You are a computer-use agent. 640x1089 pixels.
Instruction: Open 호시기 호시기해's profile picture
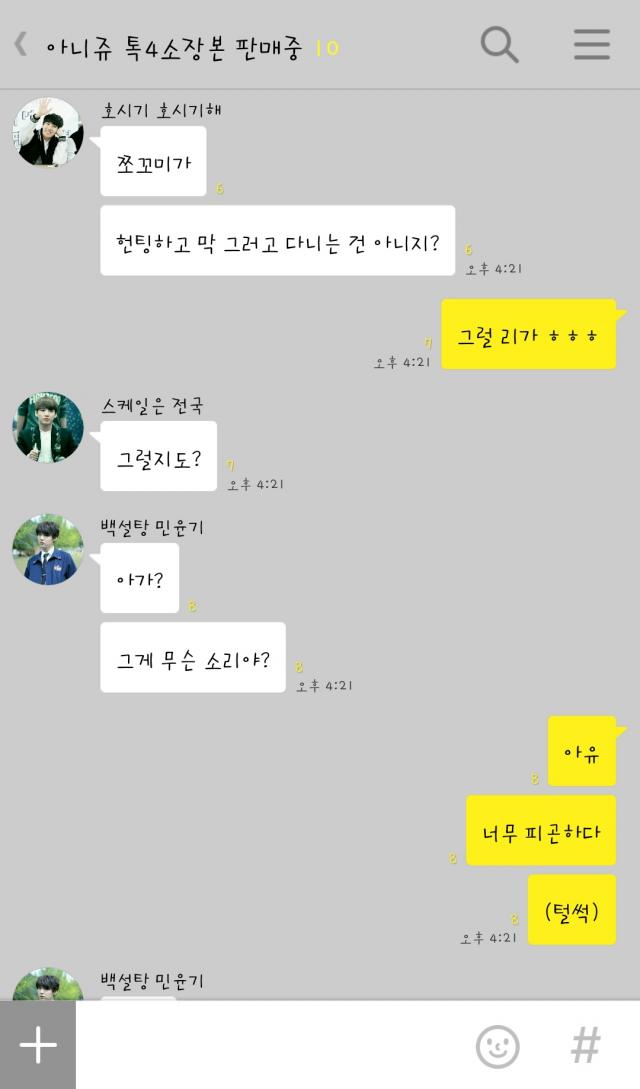(47, 132)
